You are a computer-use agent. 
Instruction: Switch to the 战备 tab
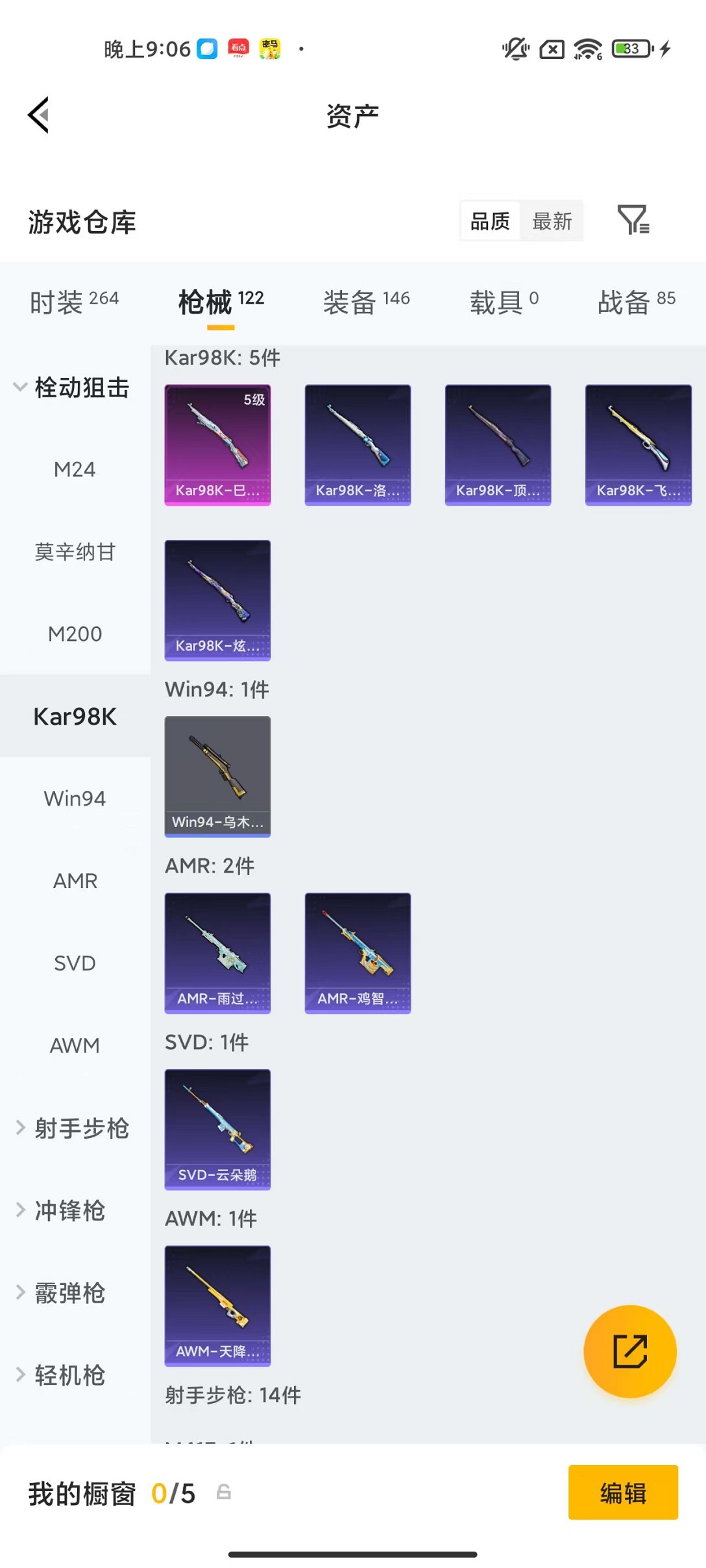pyautogui.click(x=636, y=302)
